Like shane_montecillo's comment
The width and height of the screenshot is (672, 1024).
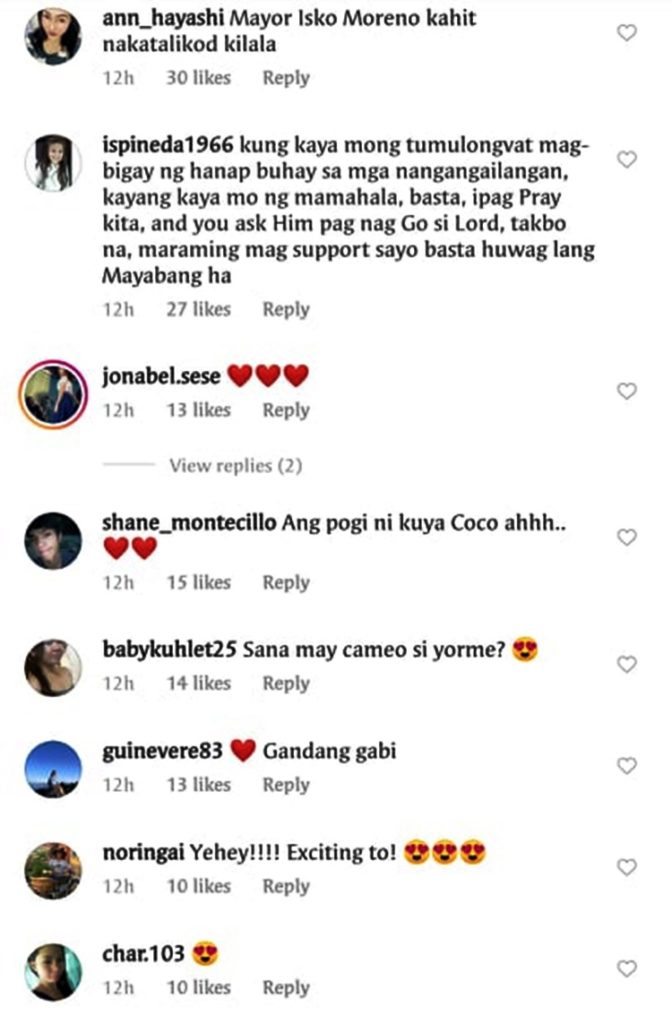click(627, 537)
